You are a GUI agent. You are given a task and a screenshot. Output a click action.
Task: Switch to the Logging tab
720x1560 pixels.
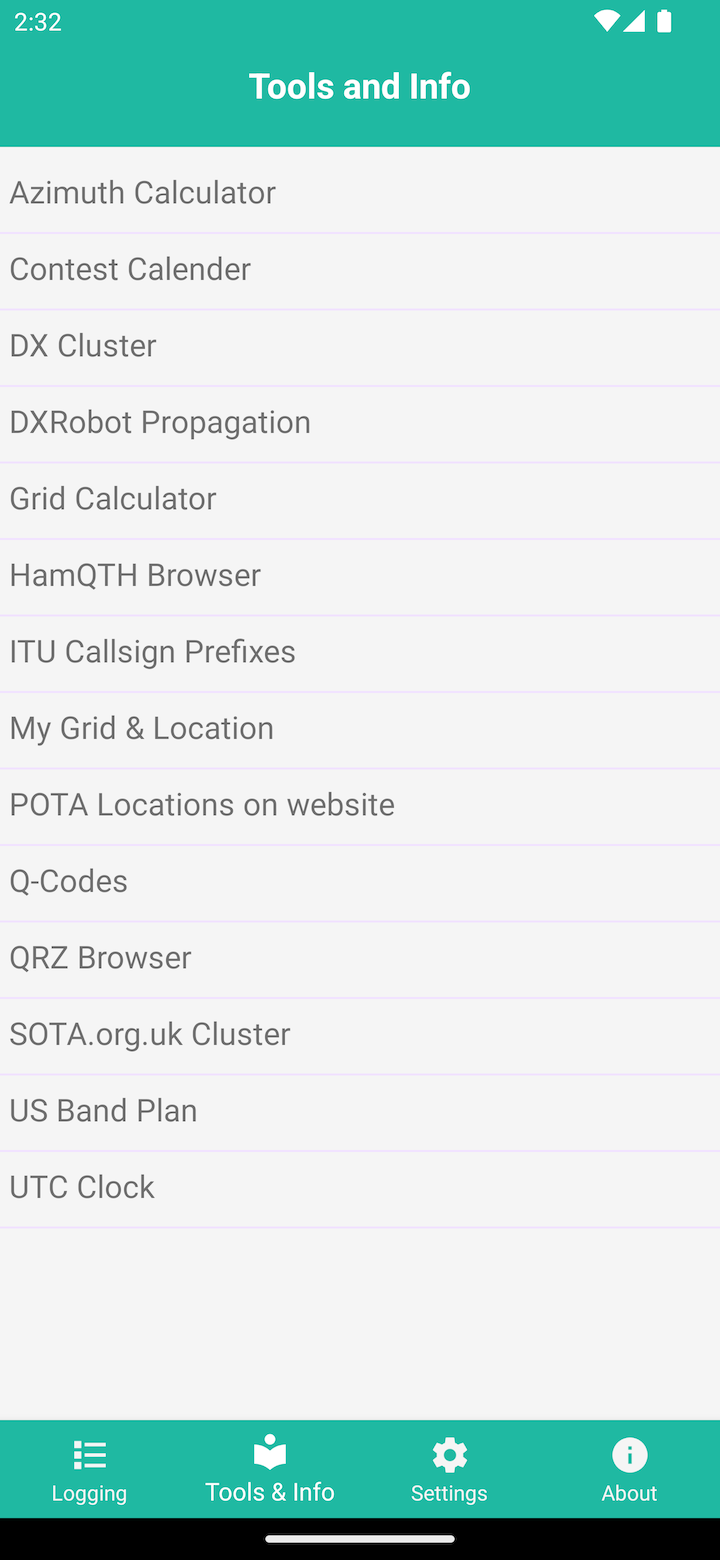click(90, 1470)
